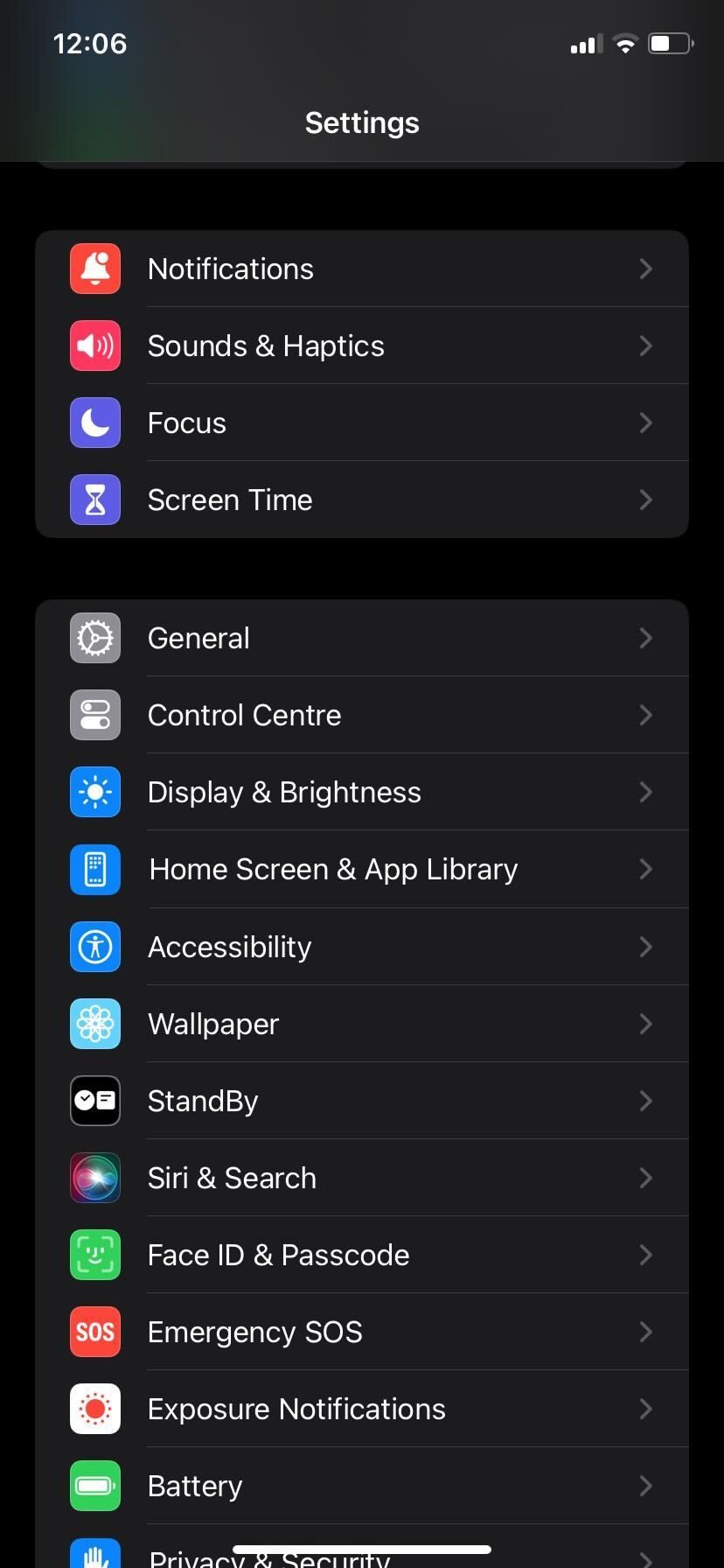Open Home Screen & App Library settings
724x1568 pixels.
pos(362,869)
